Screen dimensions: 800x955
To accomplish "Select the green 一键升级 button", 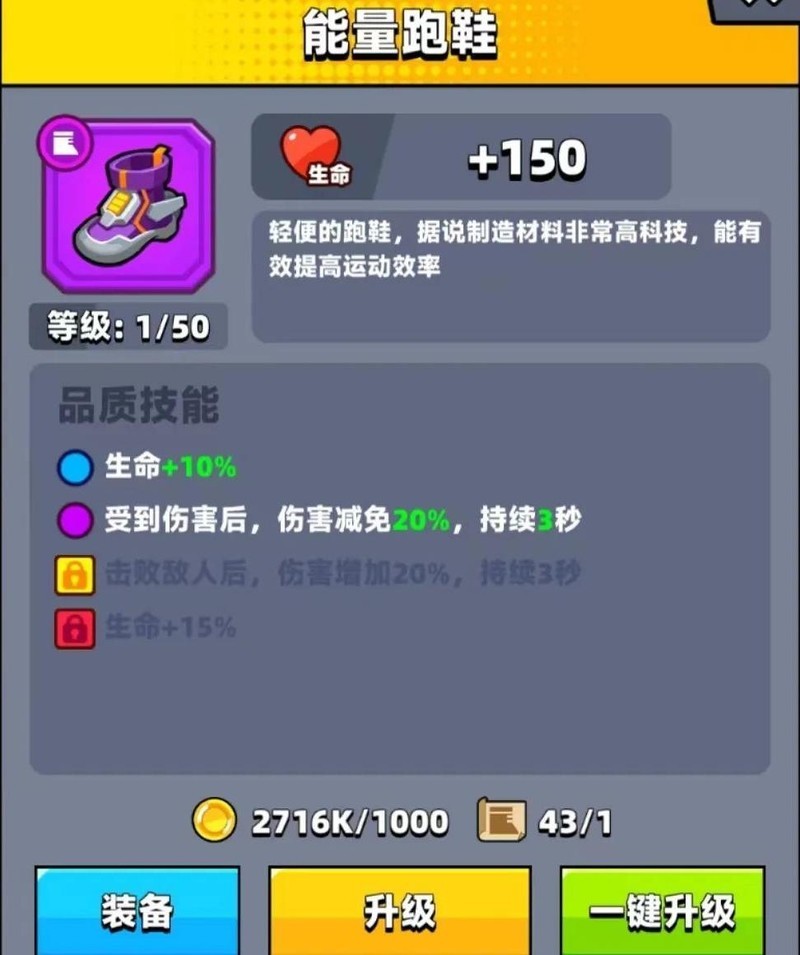I will 662,911.
